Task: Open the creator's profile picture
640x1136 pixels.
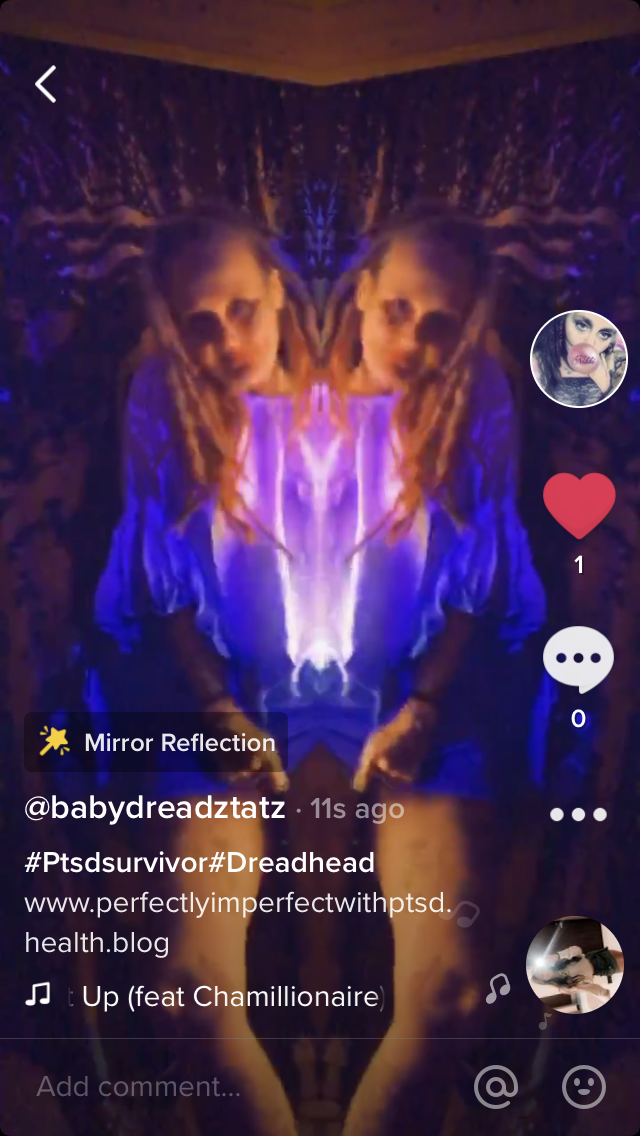Action: point(578,359)
